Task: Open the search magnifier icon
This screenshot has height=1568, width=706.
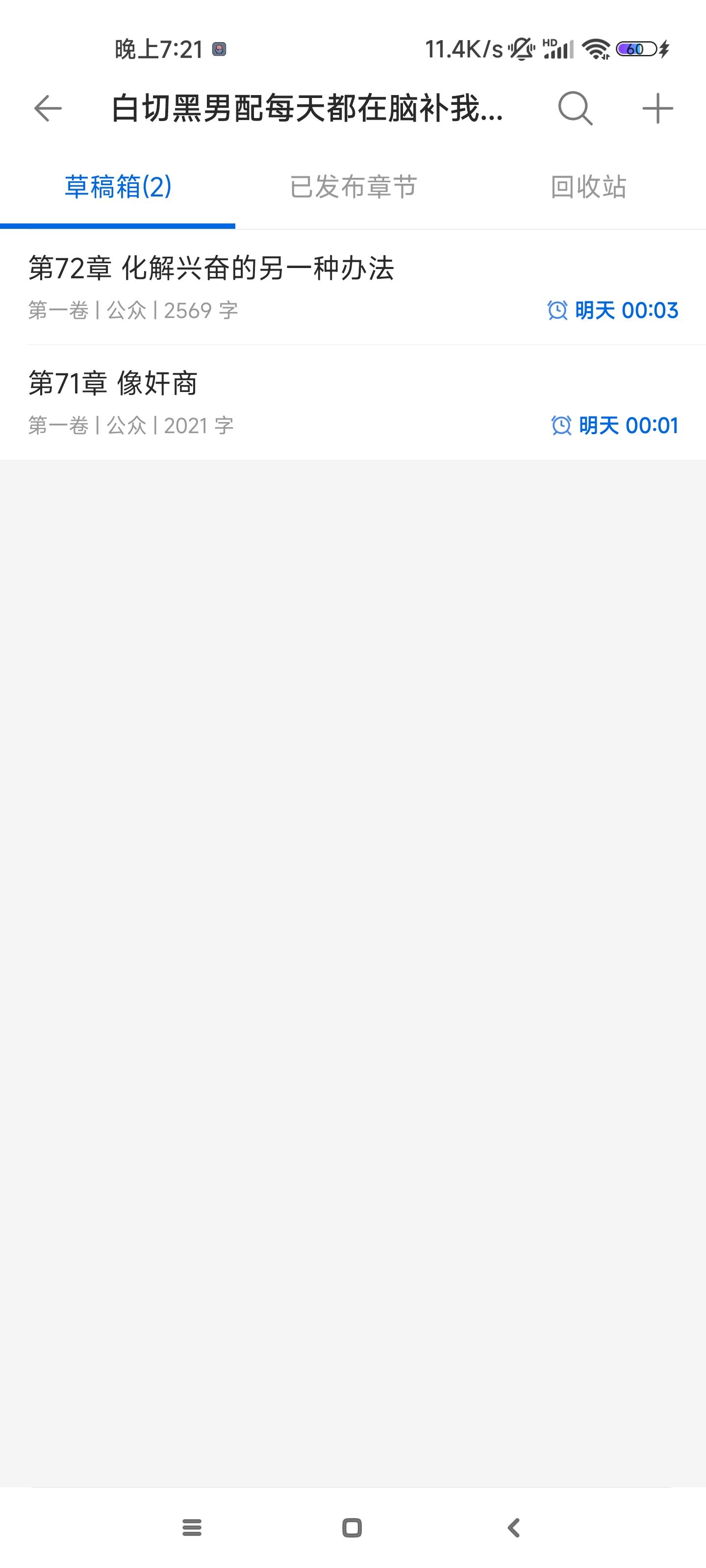Action: [x=575, y=109]
